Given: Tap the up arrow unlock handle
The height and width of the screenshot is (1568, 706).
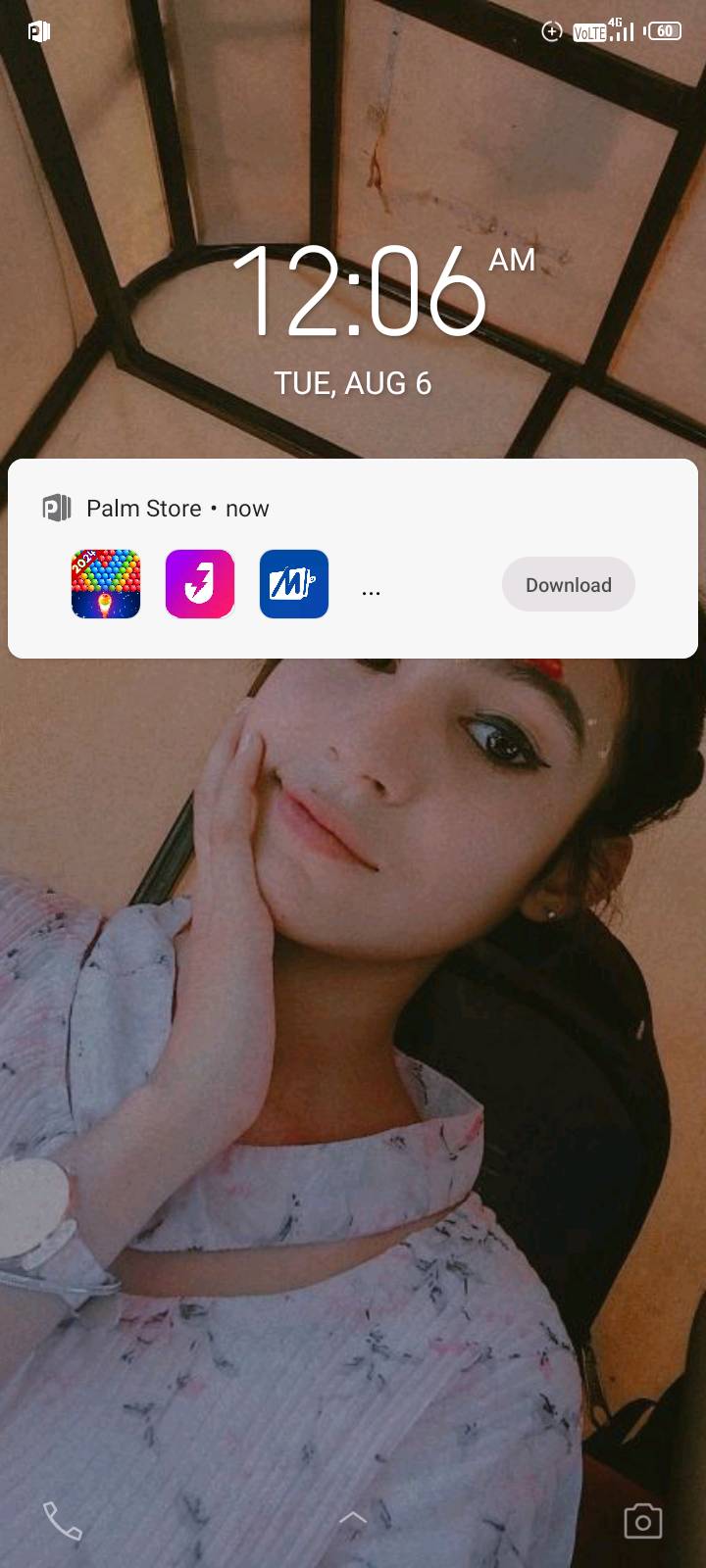Looking at the screenshot, I should (x=353, y=1518).
